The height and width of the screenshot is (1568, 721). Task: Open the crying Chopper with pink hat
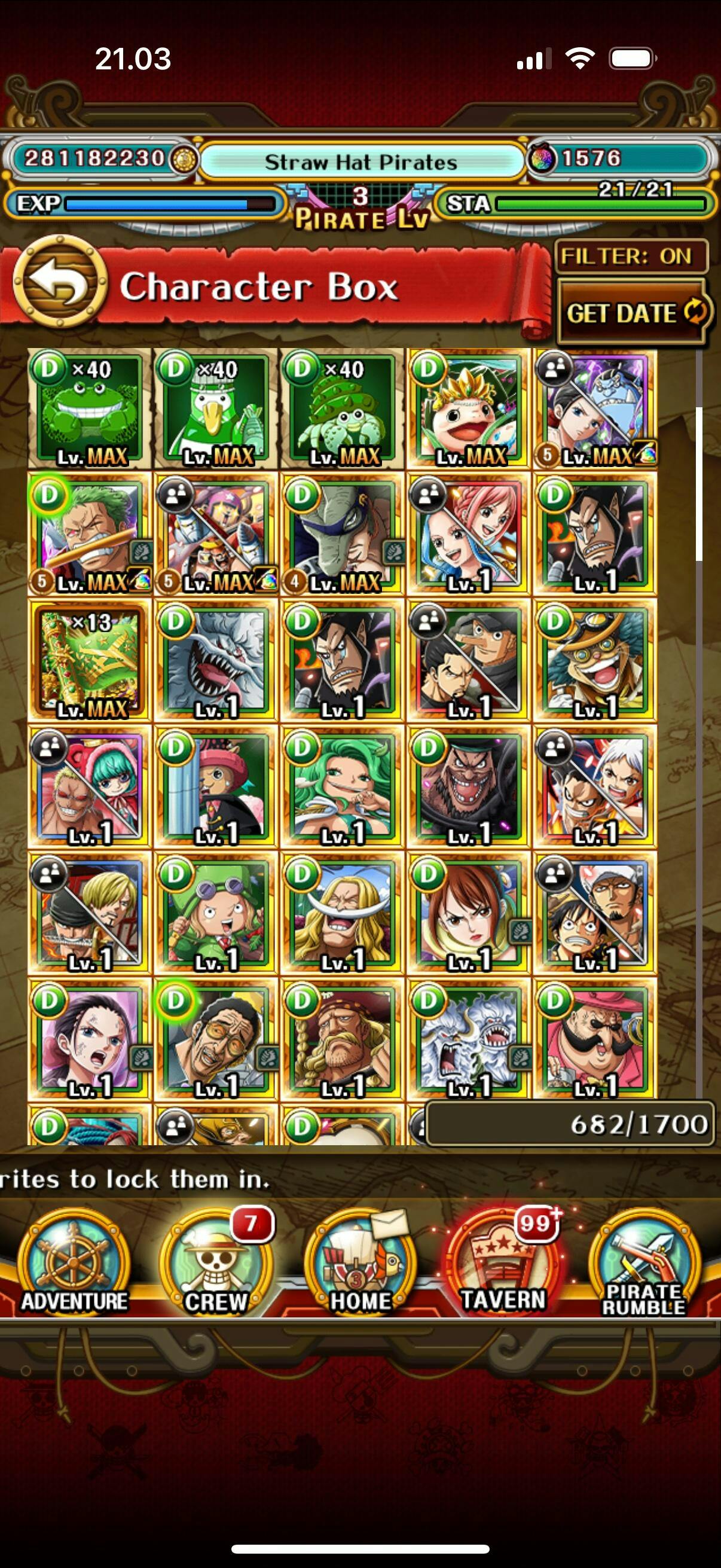coord(215,788)
